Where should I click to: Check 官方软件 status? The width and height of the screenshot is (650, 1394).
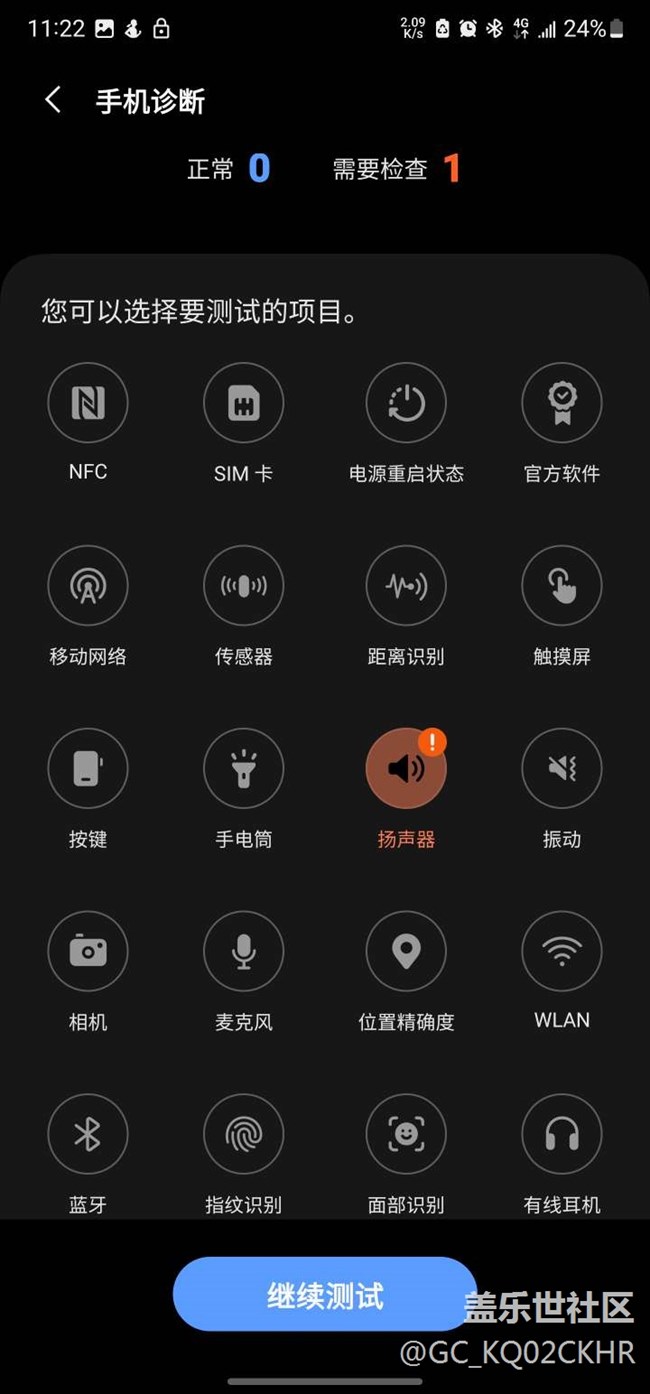562,403
